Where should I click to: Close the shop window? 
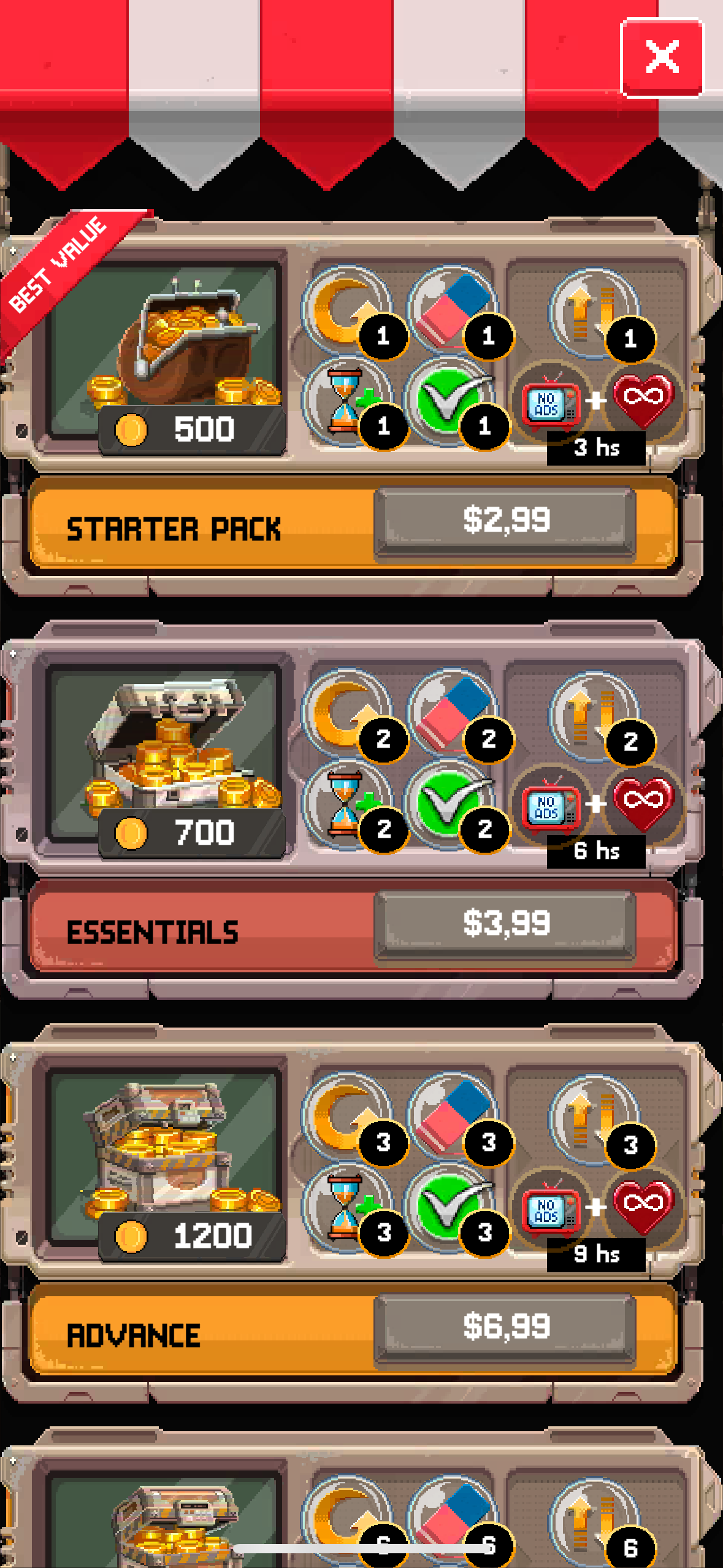pyautogui.click(x=662, y=58)
